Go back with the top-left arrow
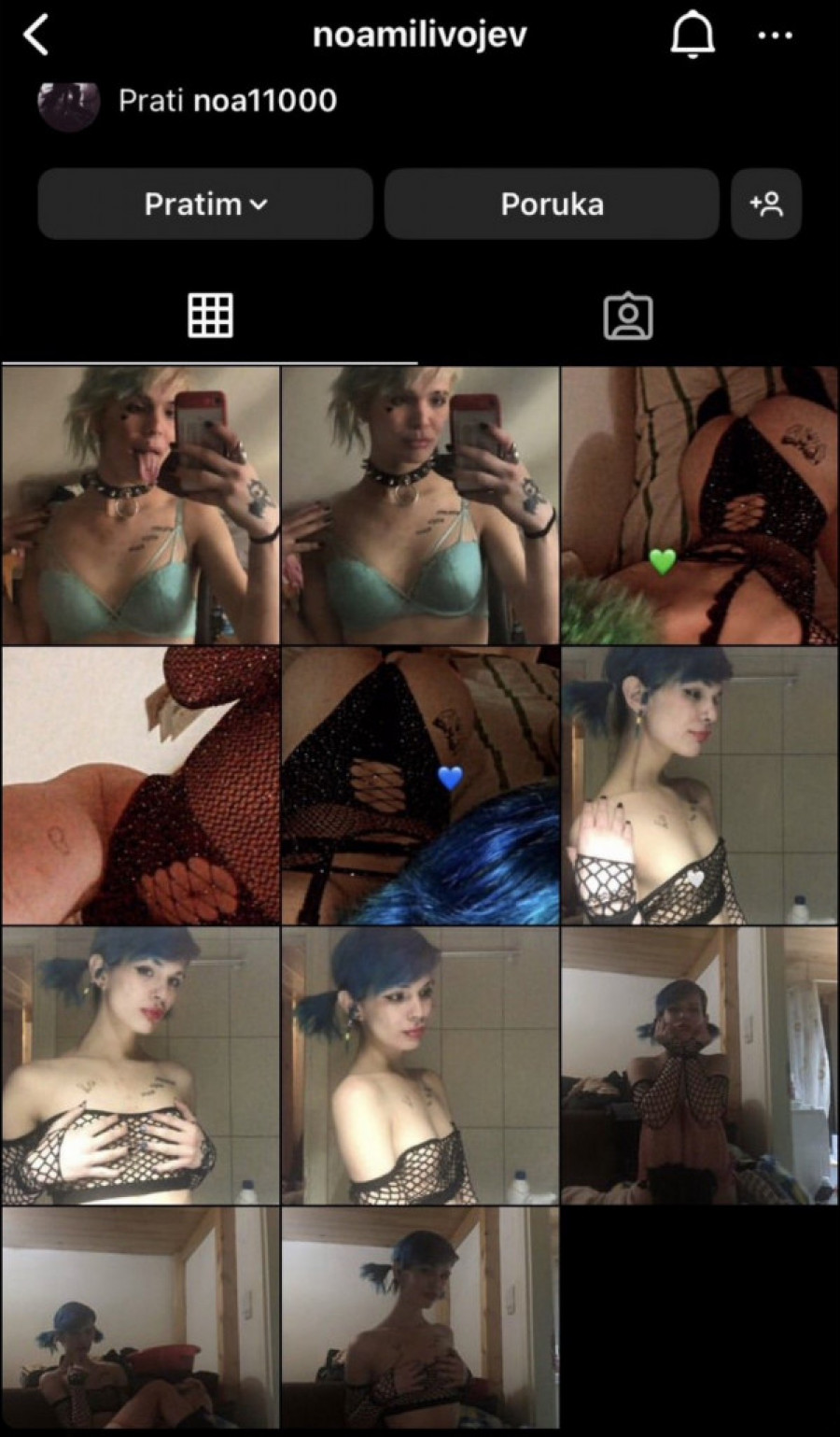This screenshot has width=840, height=1437. point(35,36)
